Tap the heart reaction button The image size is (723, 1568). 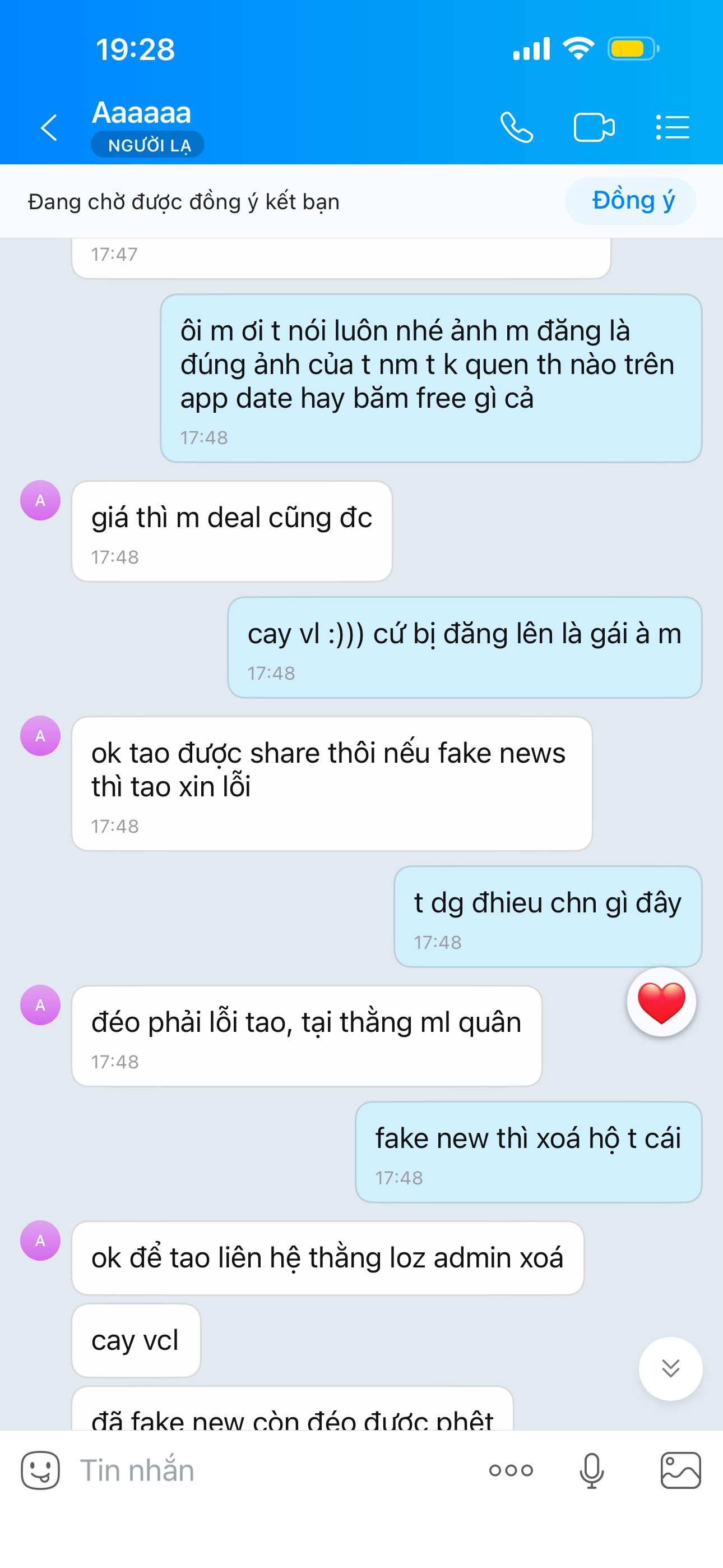coord(661,1003)
